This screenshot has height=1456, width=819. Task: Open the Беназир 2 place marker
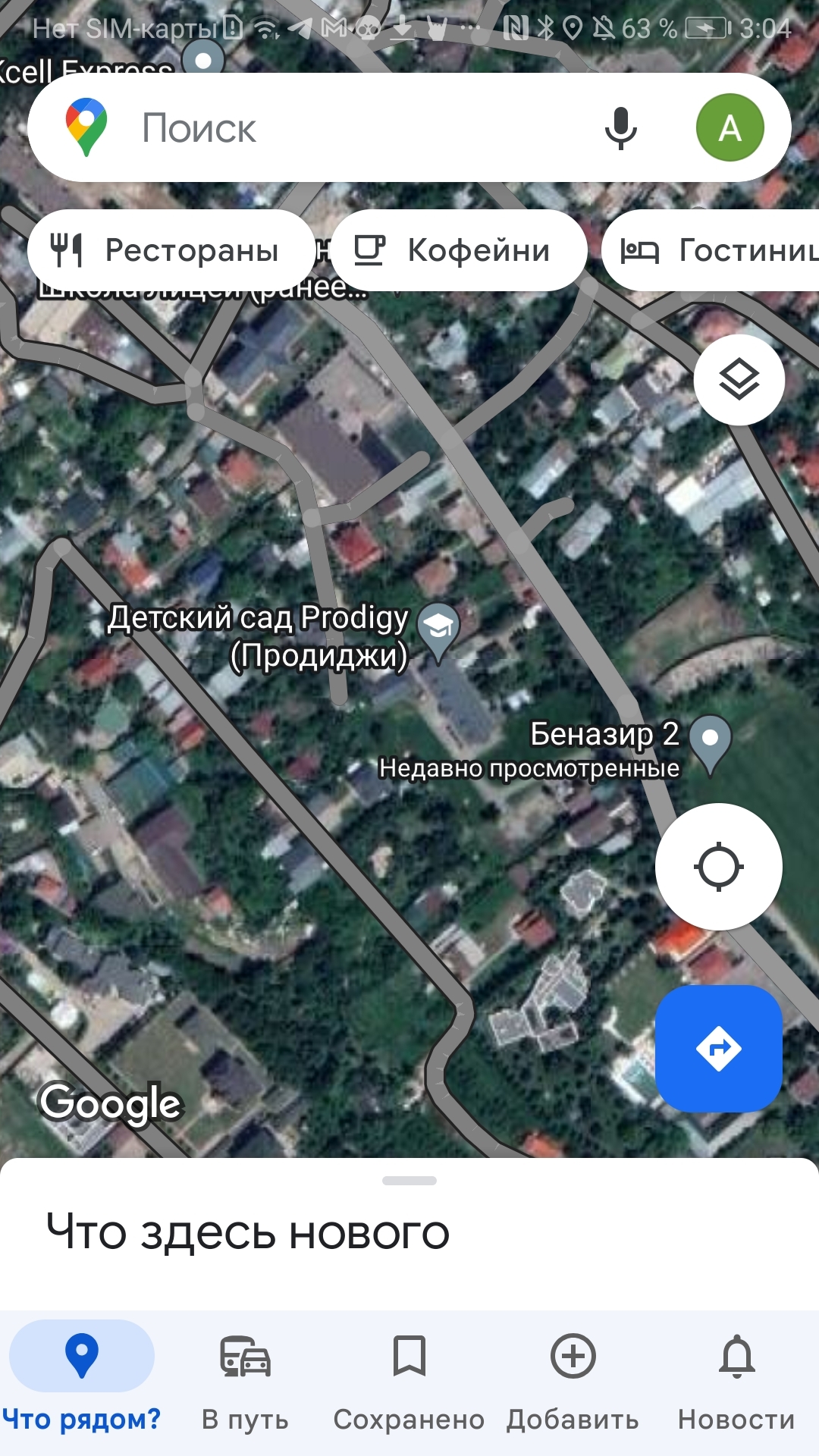click(711, 741)
